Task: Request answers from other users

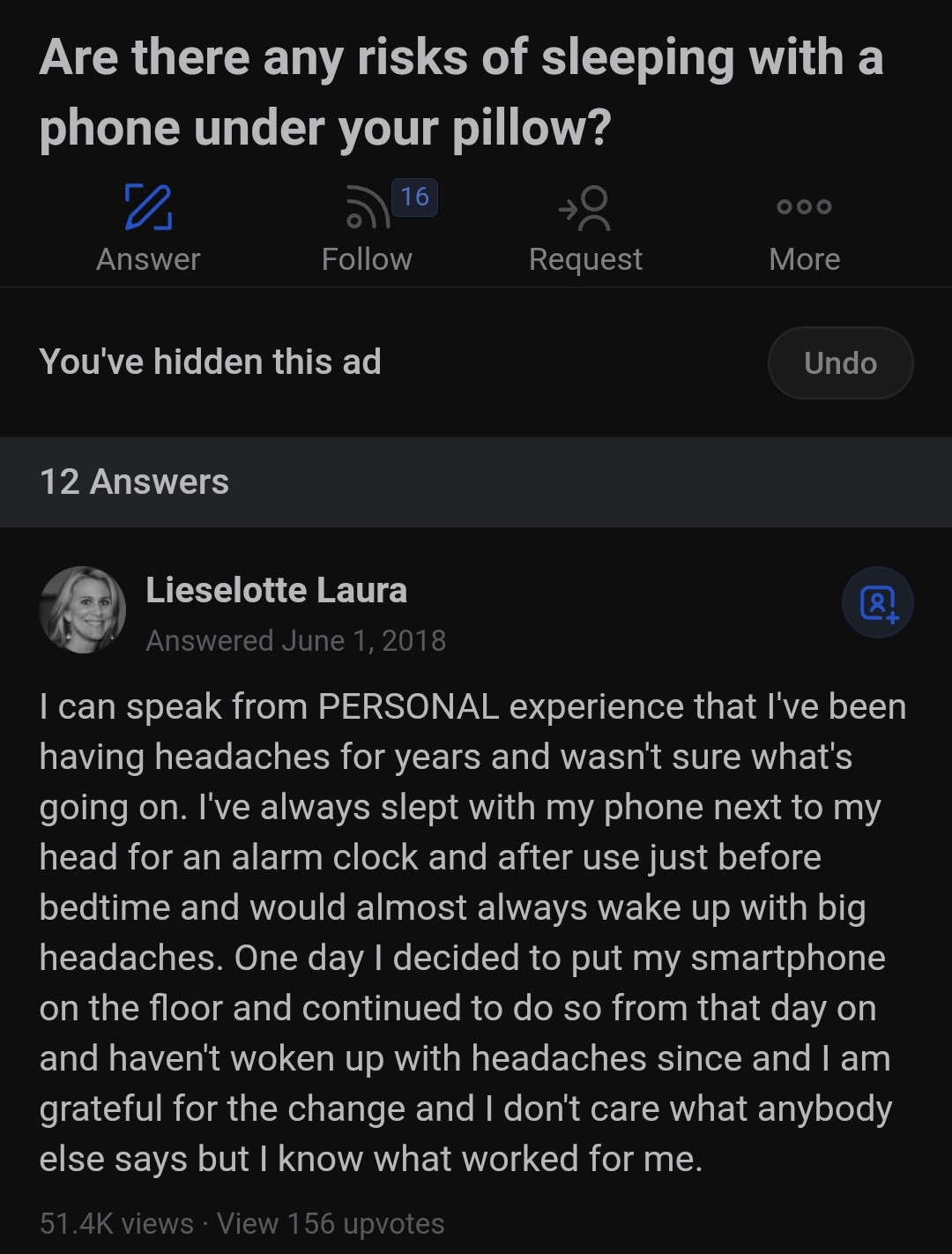Action: pyautogui.click(x=585, y=228)
